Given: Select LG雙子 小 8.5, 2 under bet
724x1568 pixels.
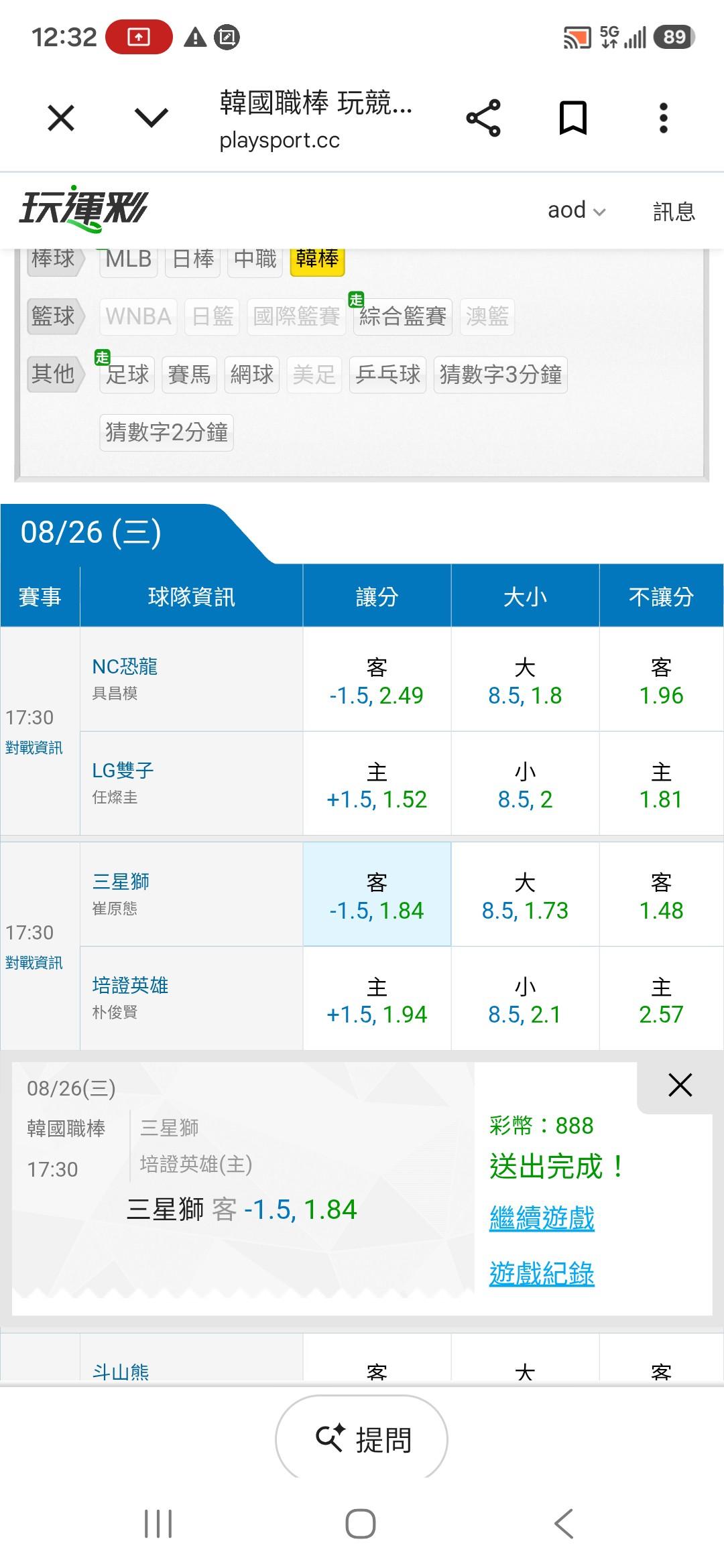Looking at the screenshot, I should coord(525,784).
